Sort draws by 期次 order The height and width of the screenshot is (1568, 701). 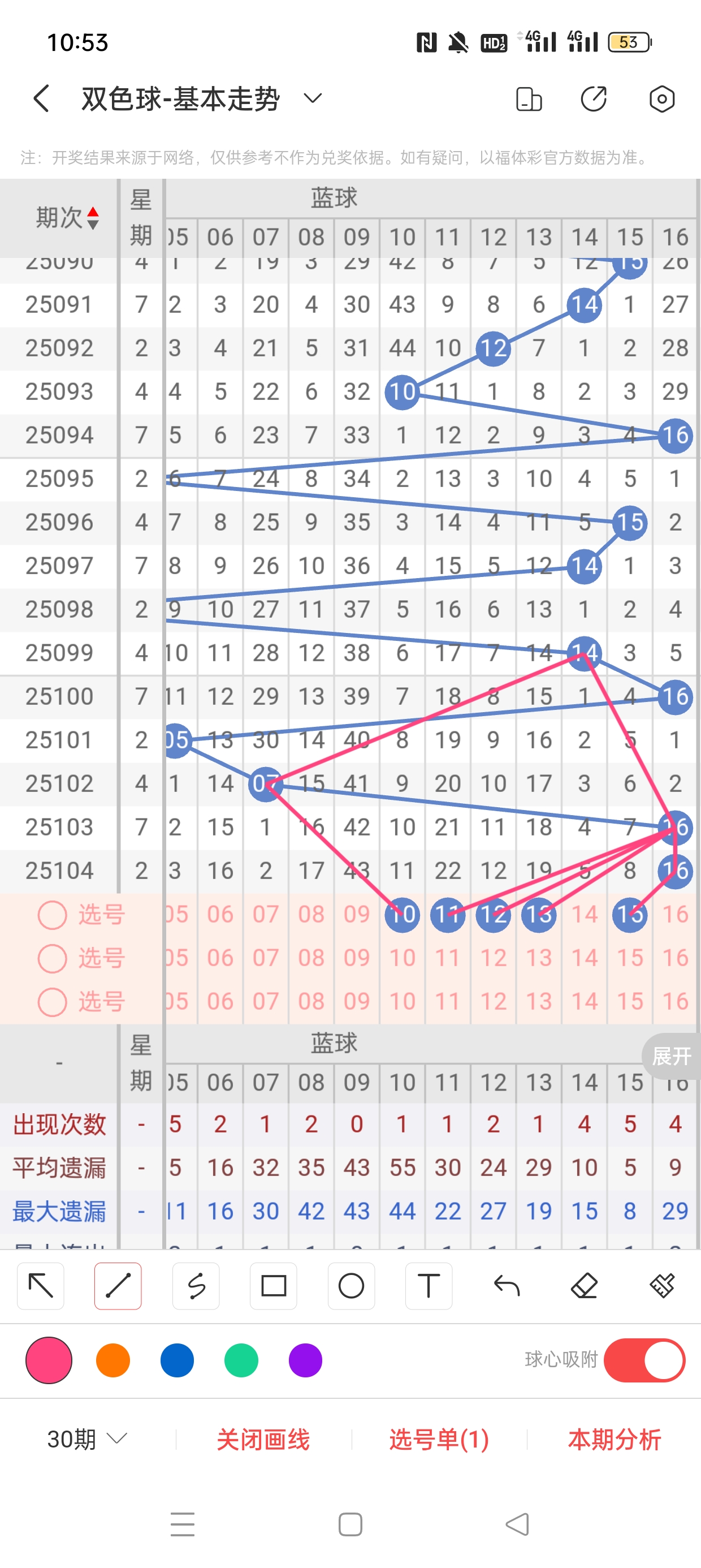click(67, 217)
